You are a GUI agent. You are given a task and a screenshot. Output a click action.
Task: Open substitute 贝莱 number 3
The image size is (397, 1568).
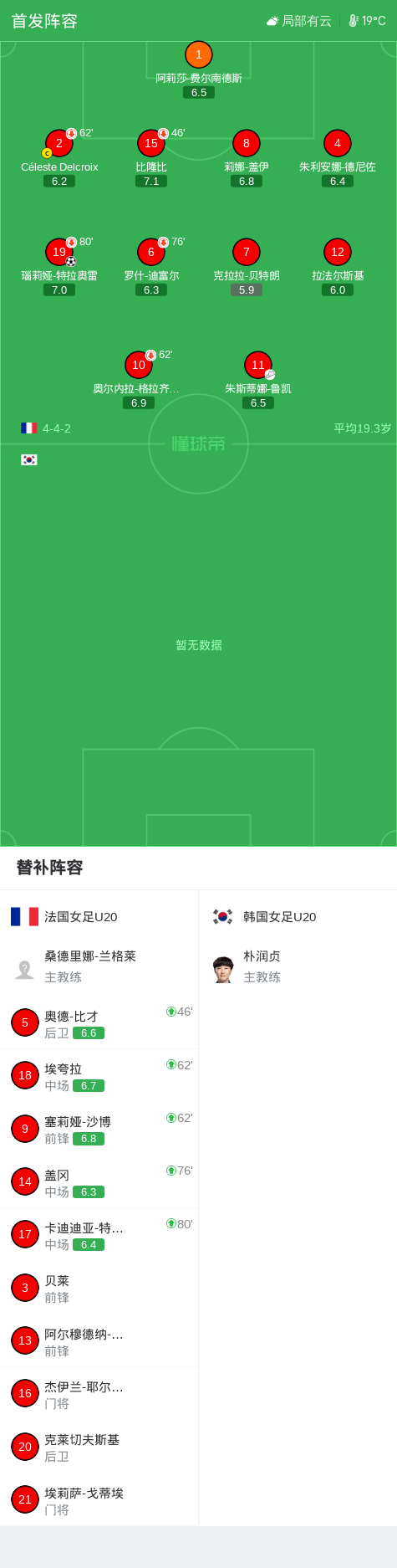99,1288
